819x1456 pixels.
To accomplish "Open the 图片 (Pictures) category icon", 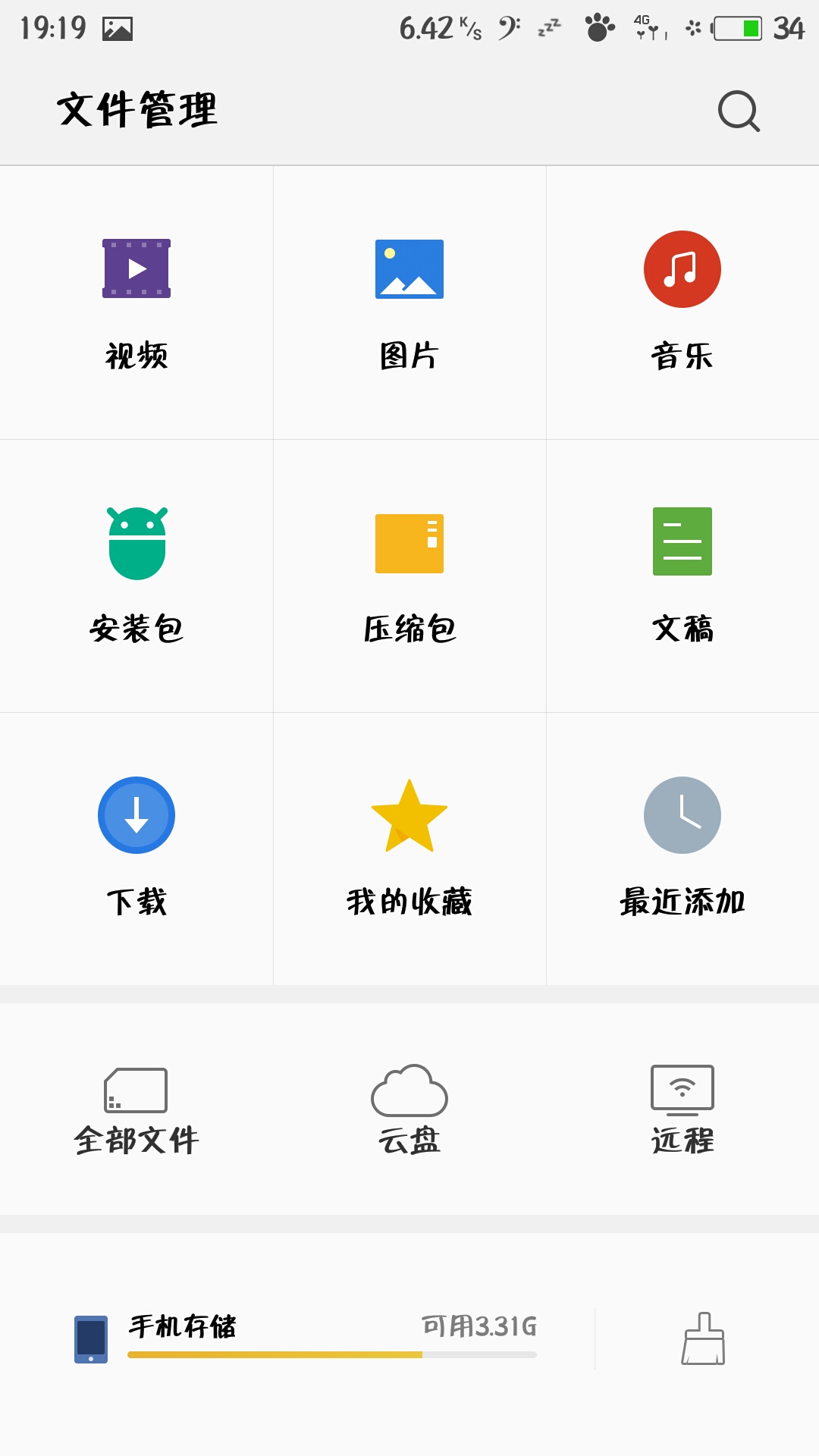I will (x=409, y=268).
